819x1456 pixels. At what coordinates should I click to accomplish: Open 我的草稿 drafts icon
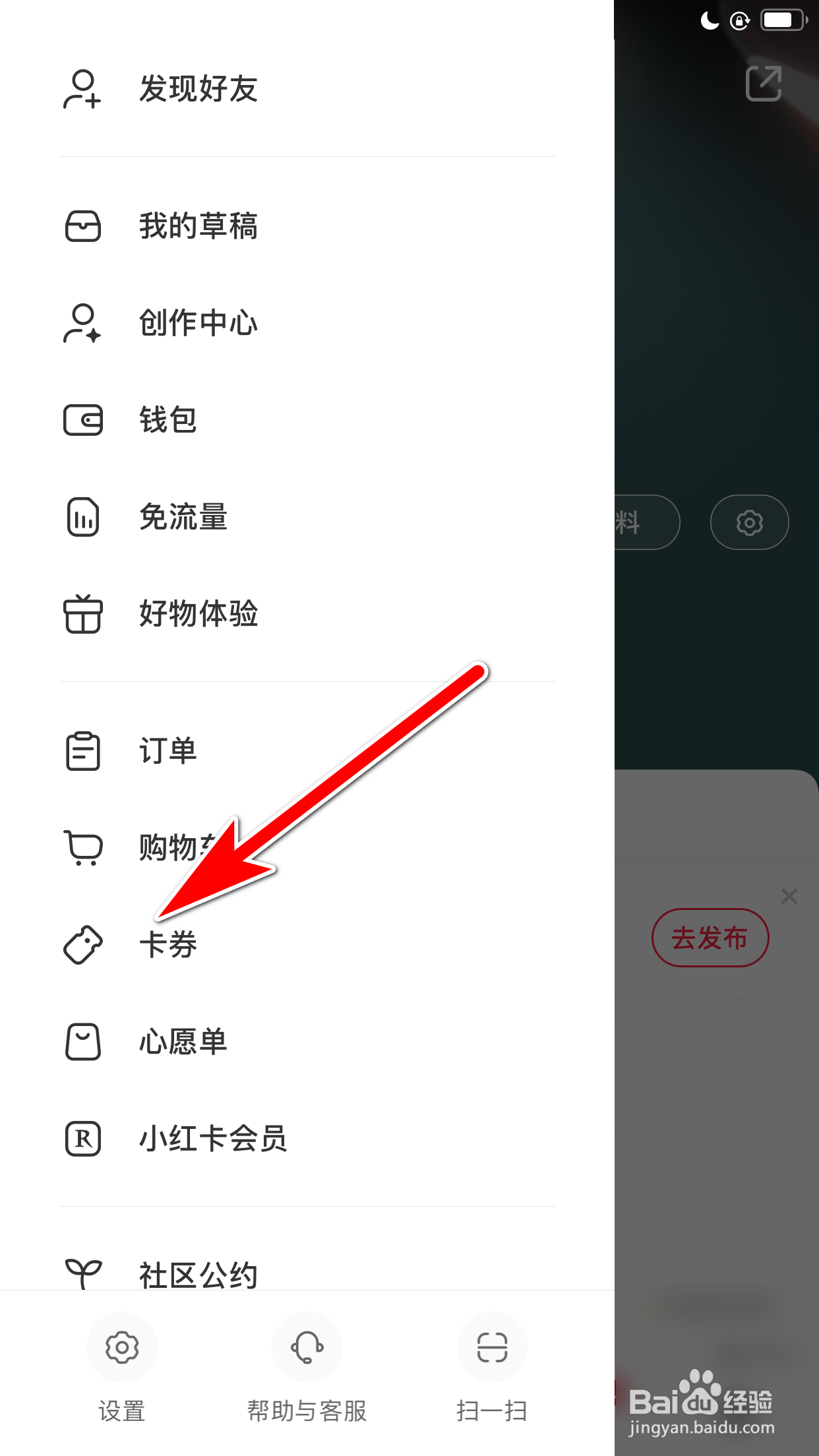[82, 226]
